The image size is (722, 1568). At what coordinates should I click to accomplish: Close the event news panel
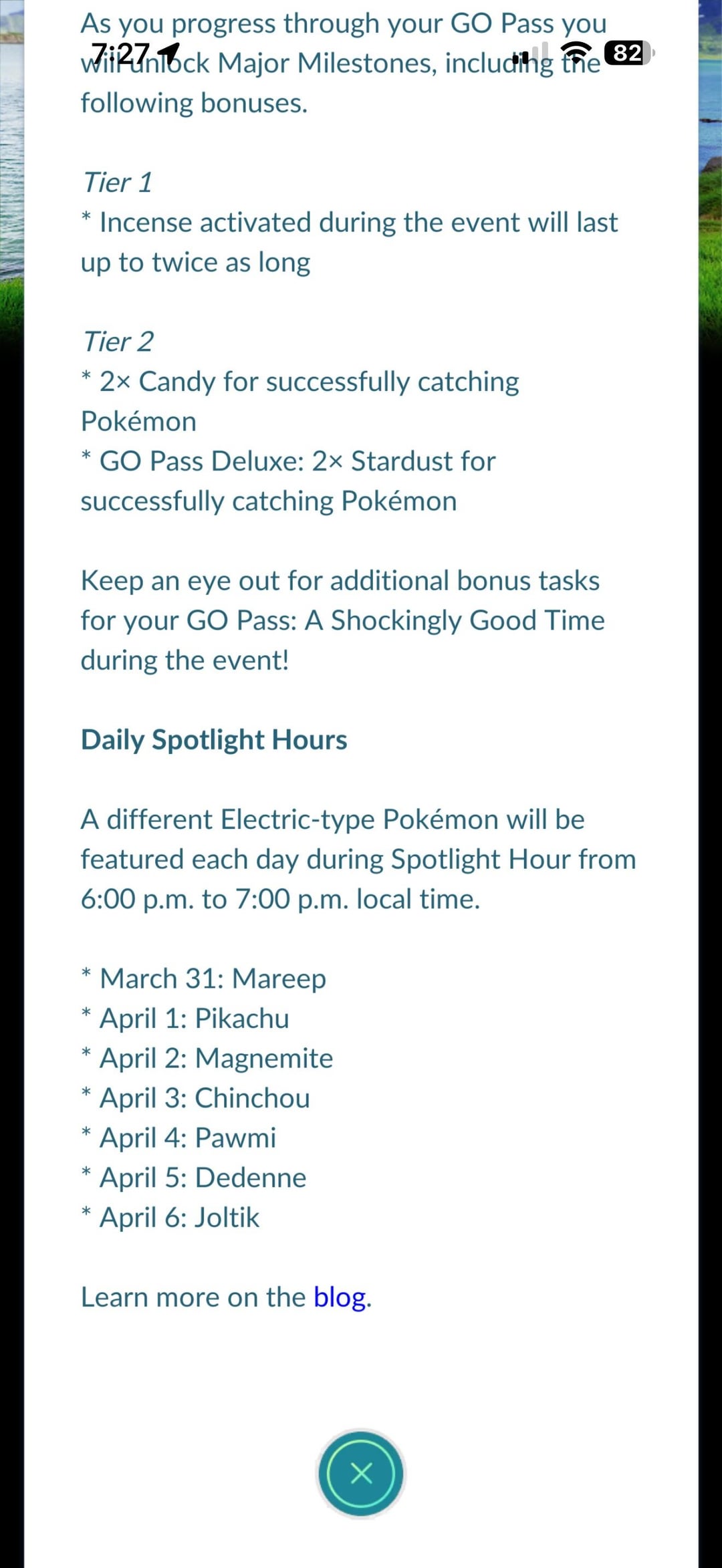click(x=361, y=1473)
